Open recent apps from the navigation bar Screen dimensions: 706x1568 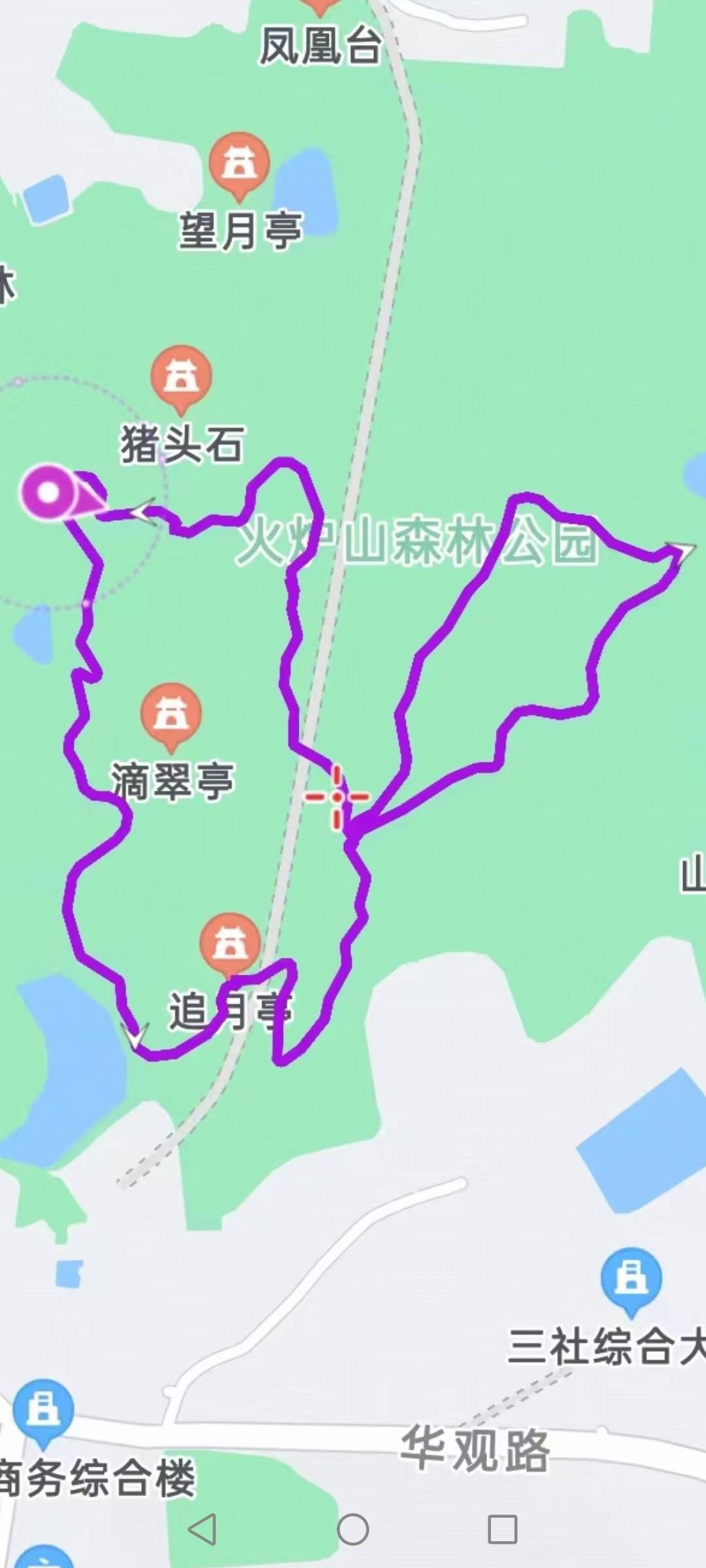click(503, 1529)
